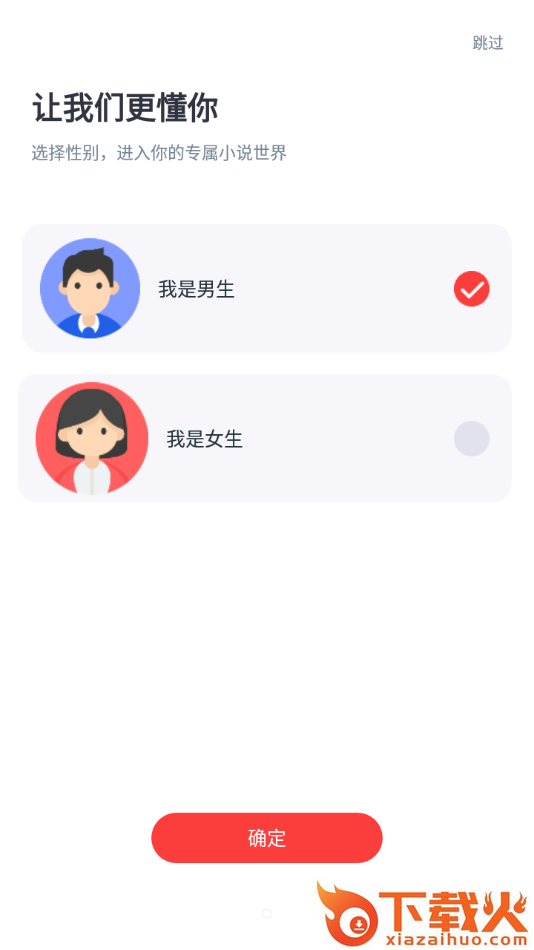
Task: Select the 我是男生 option card
Action: tap(267, 288)
